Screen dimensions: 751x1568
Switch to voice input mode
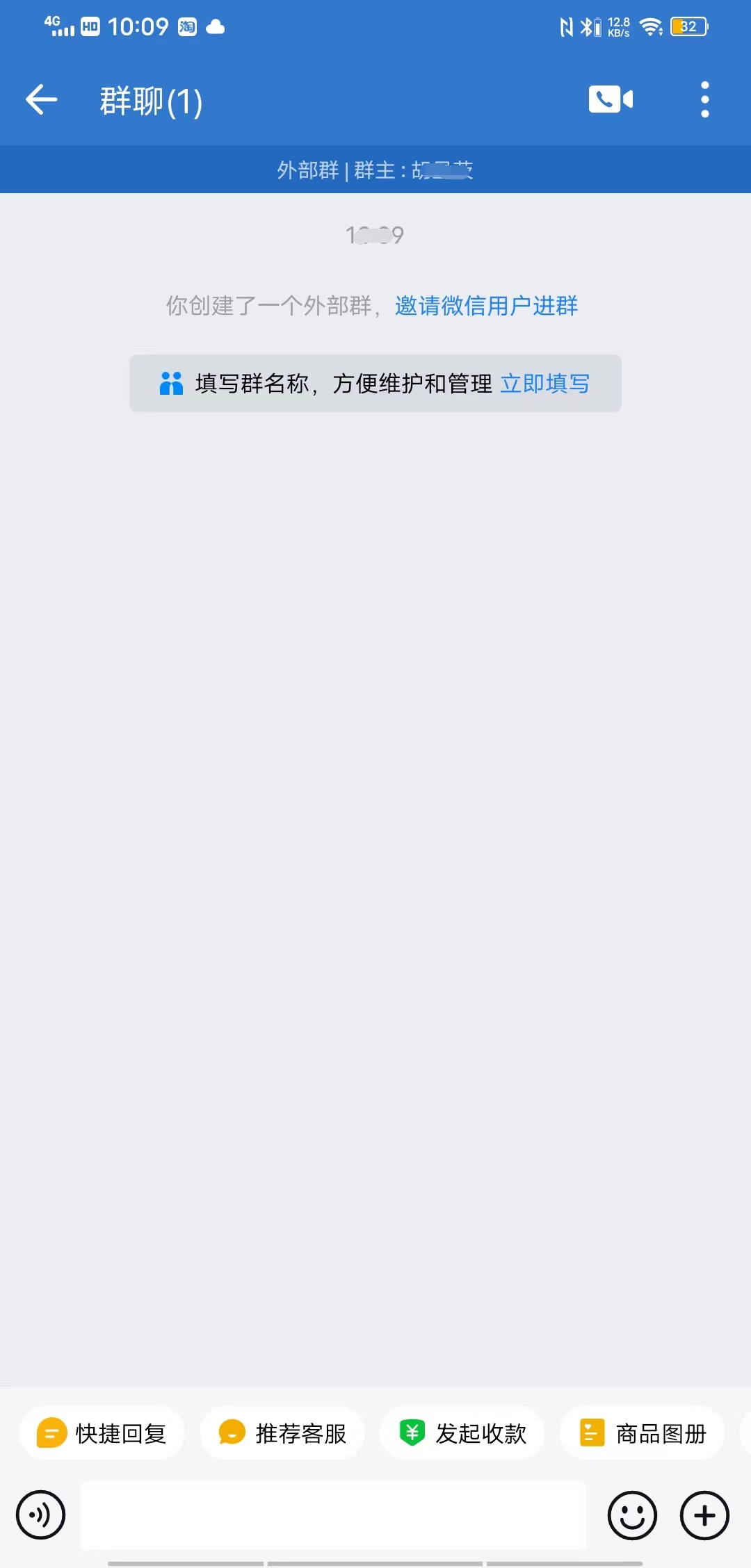point(41,1515)
